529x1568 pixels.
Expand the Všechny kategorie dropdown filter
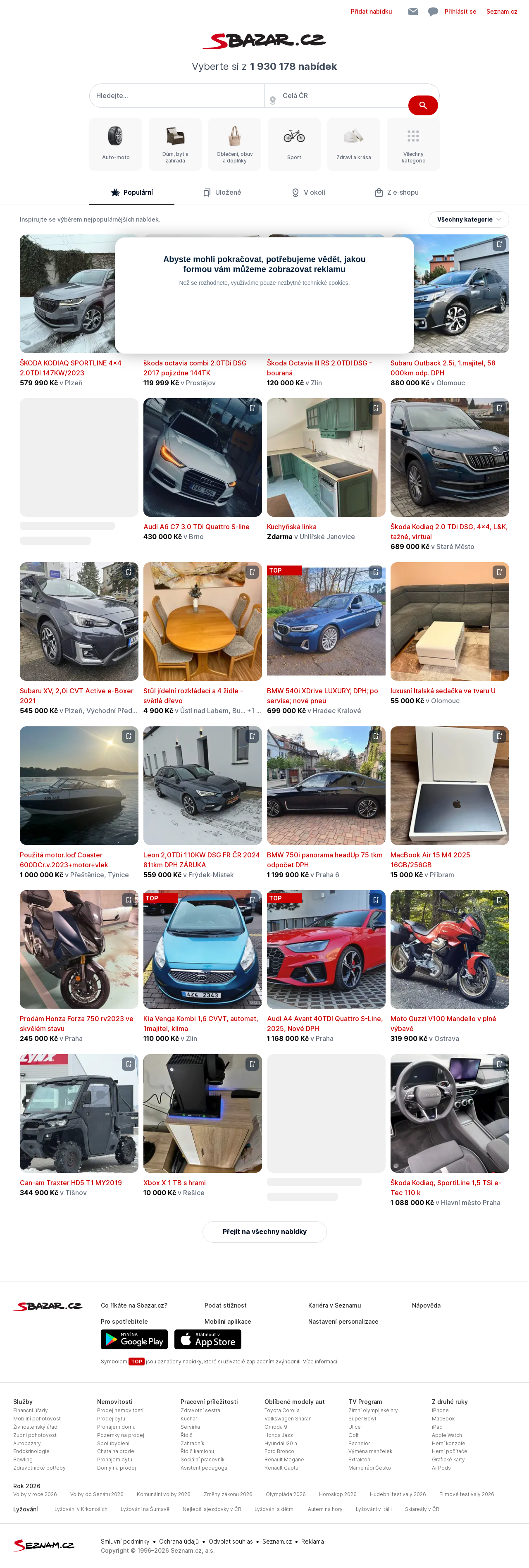[x=468, y=219]
